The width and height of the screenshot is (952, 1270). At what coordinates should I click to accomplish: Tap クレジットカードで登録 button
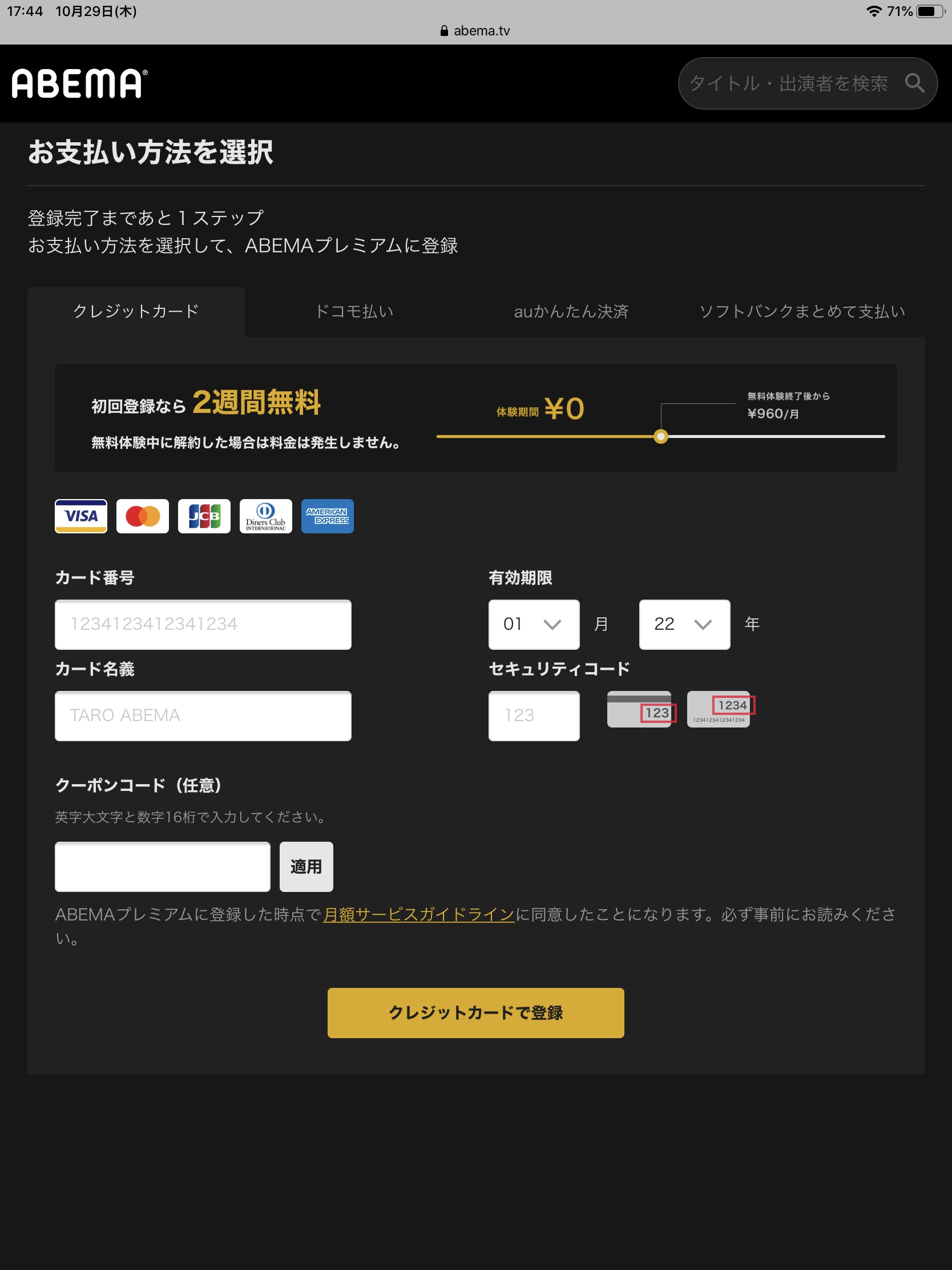[x=475, y=1012]
